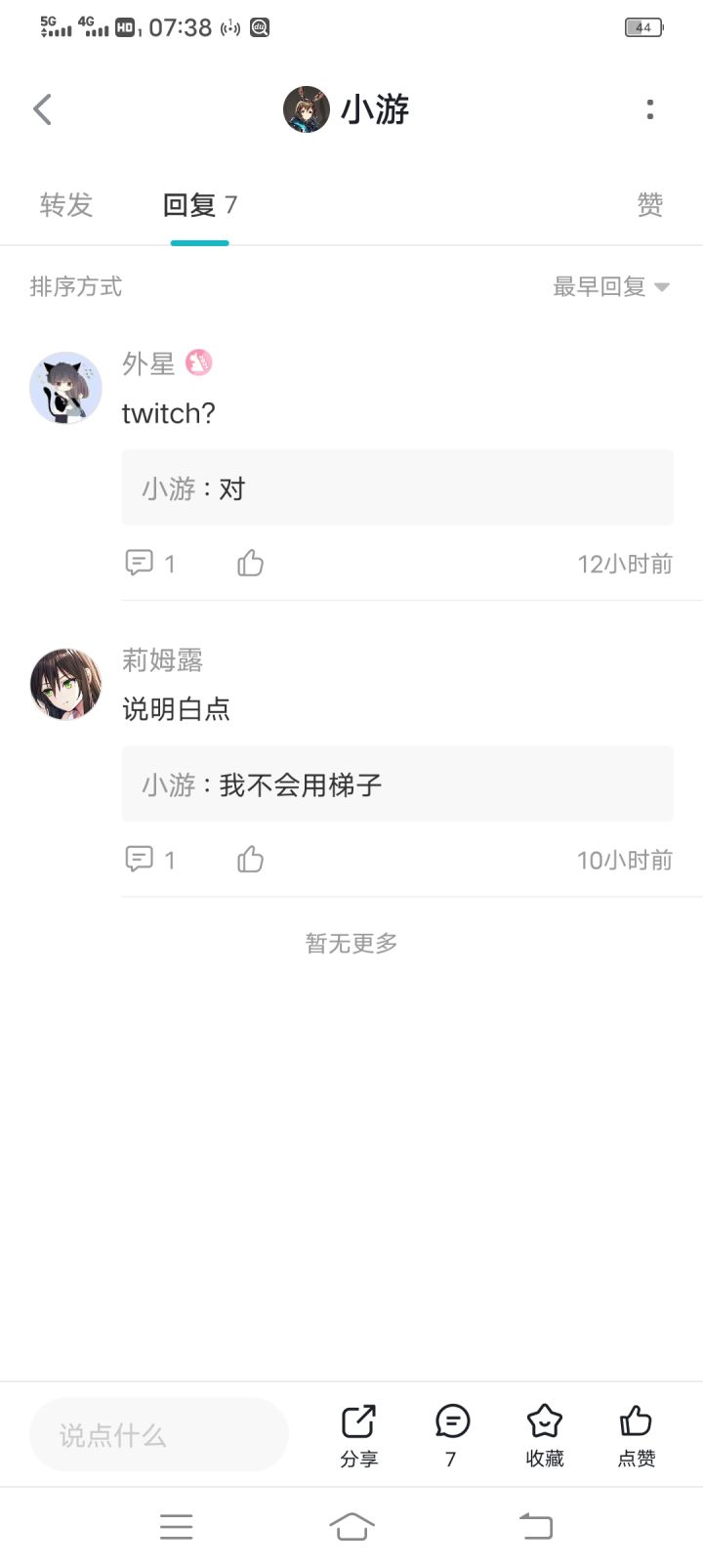Open the comment button showing 7
The height and width of the screenshot is (1568, 703).
pyautogui.click(x=452, y=1435)
